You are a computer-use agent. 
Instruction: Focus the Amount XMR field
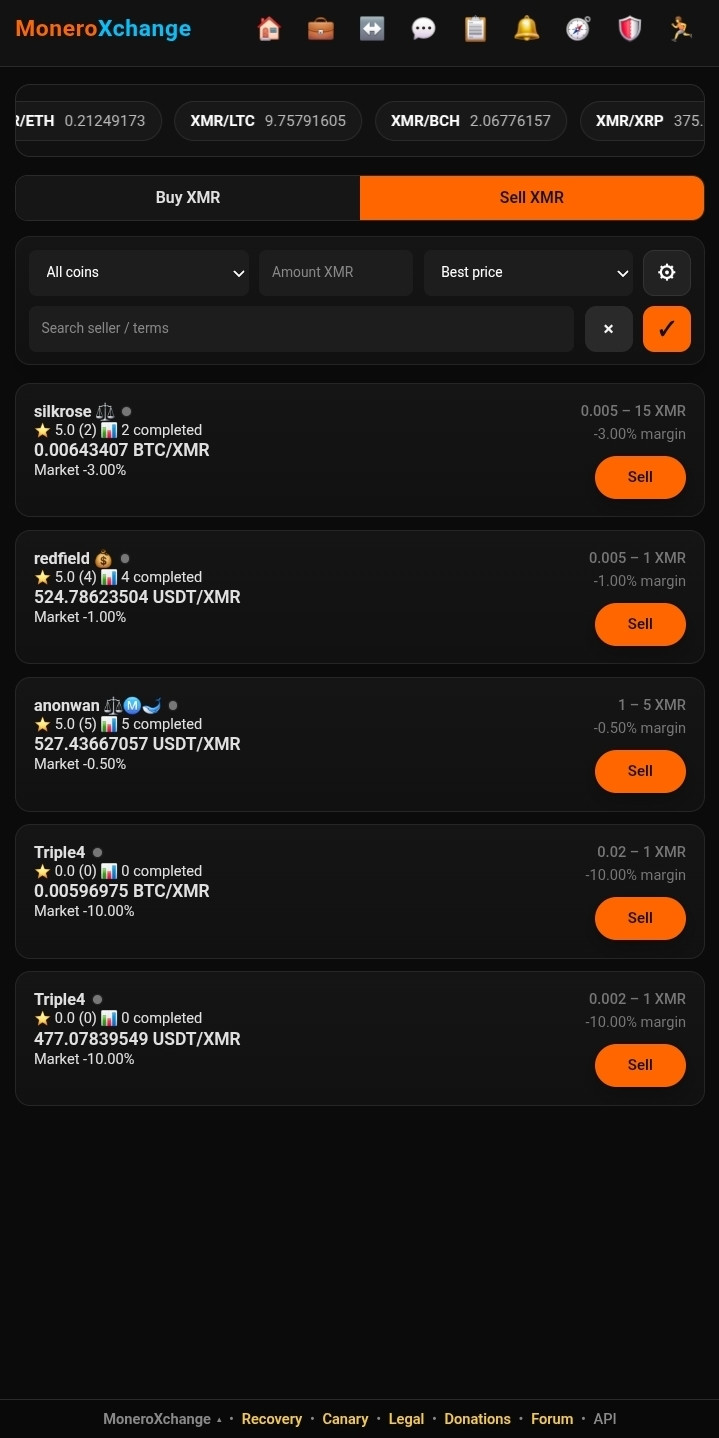tap(336, 272)
